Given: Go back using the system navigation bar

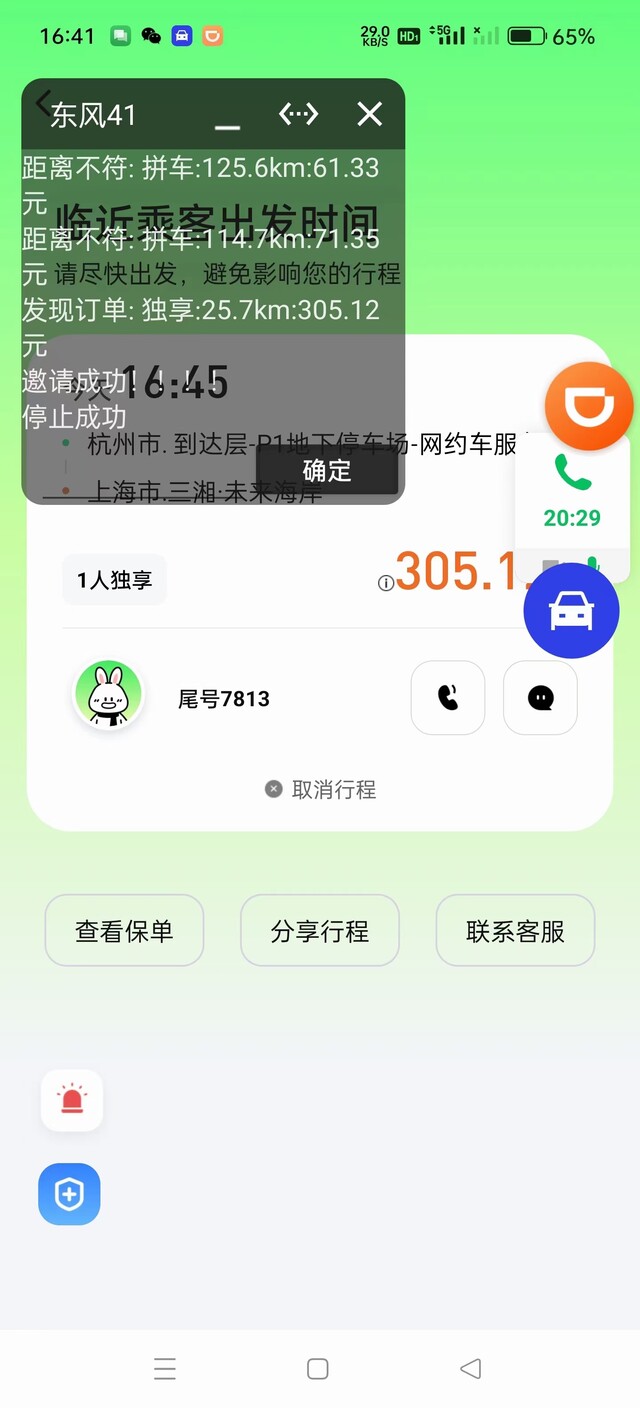Looking at the screenshot, I should 470,1368.
